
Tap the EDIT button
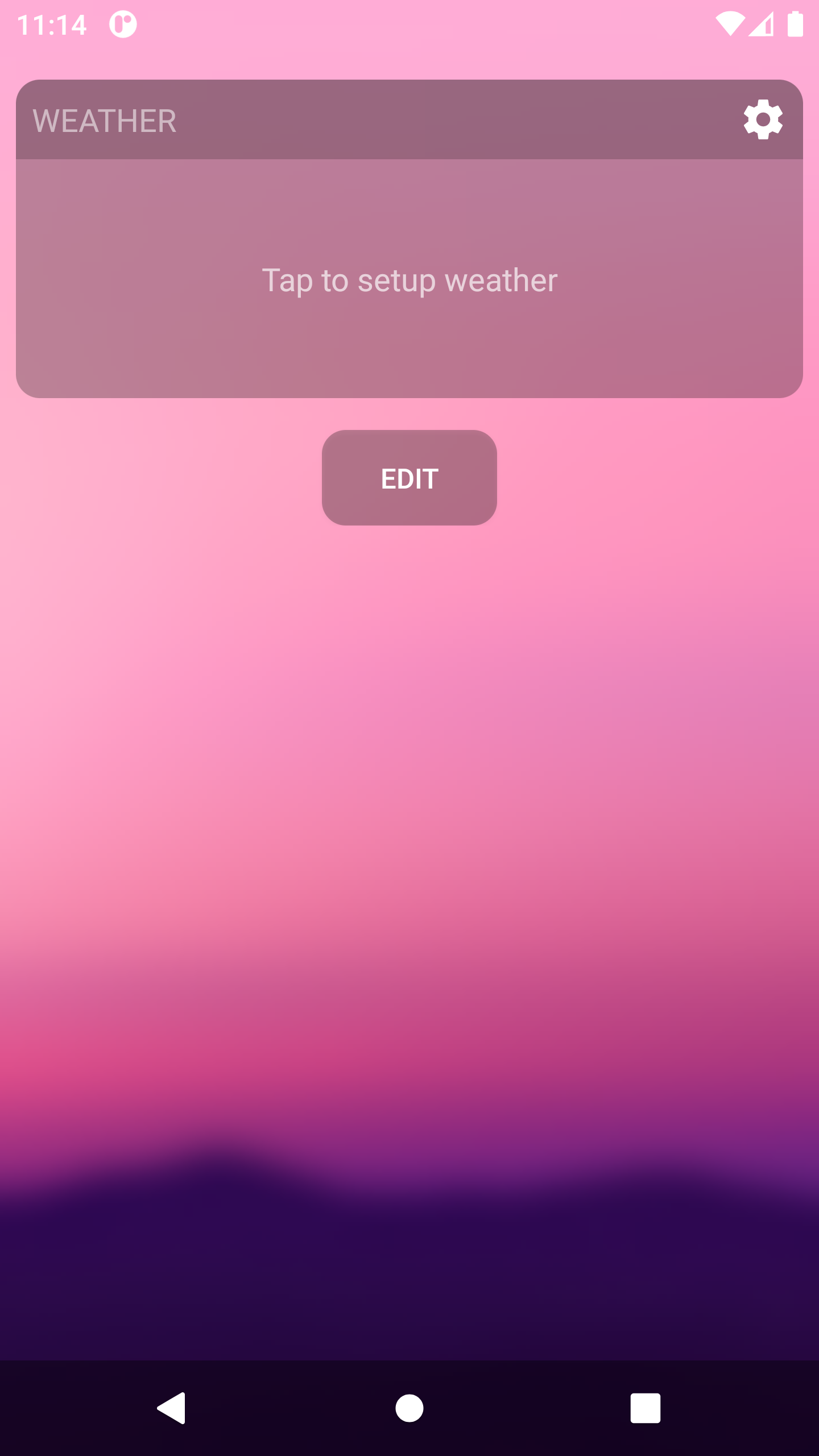(409, 478)
